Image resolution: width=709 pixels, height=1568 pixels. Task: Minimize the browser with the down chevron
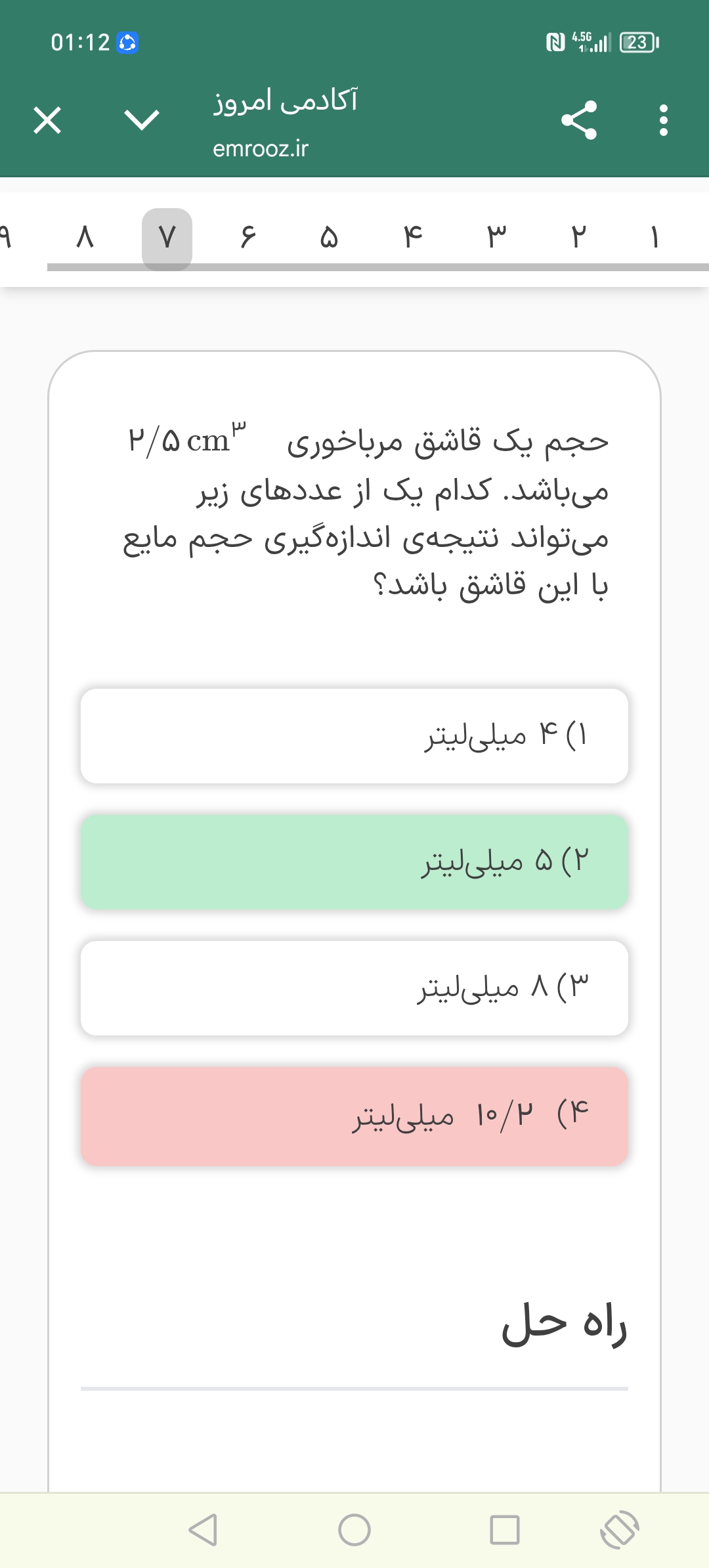point(142,120)
